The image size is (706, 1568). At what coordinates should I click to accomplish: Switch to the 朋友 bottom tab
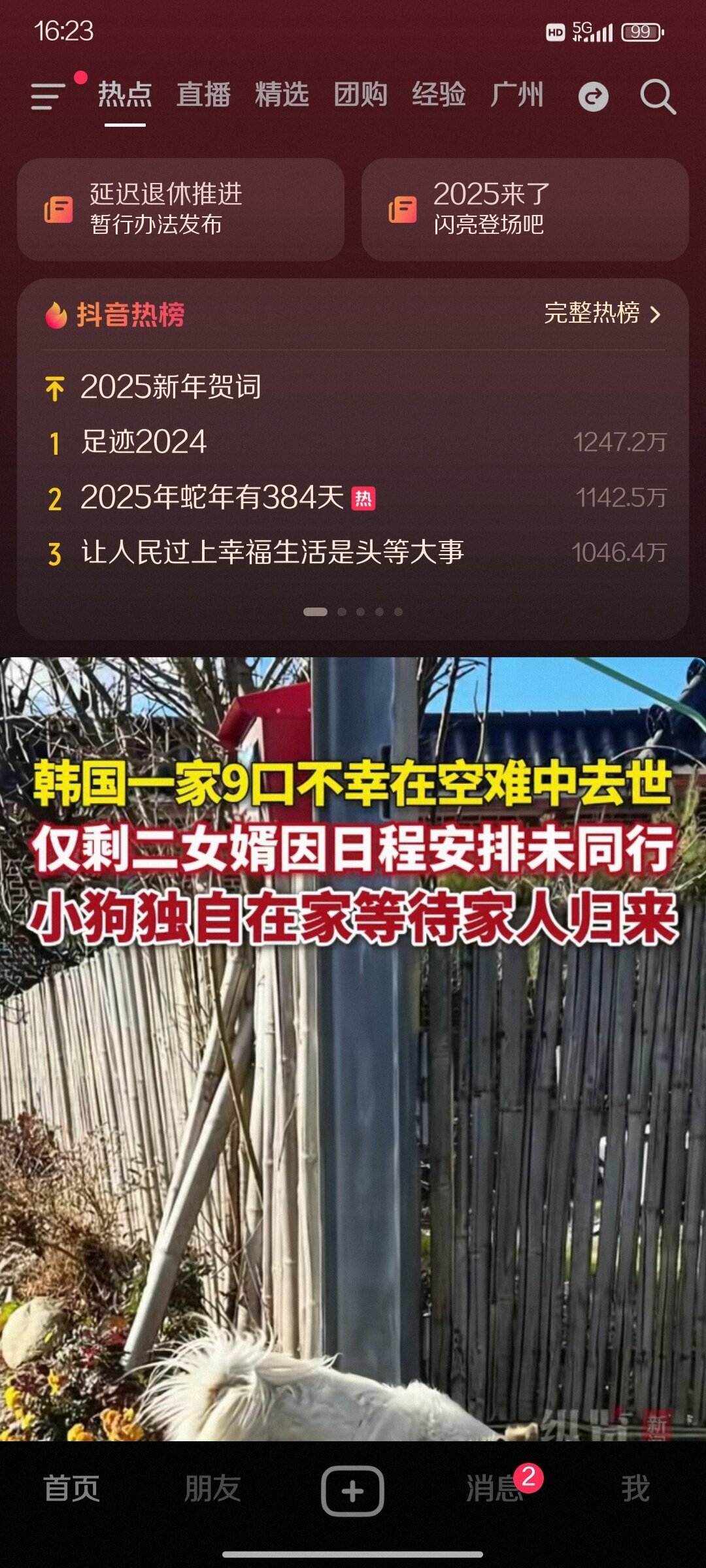(x=212, y=1489)
